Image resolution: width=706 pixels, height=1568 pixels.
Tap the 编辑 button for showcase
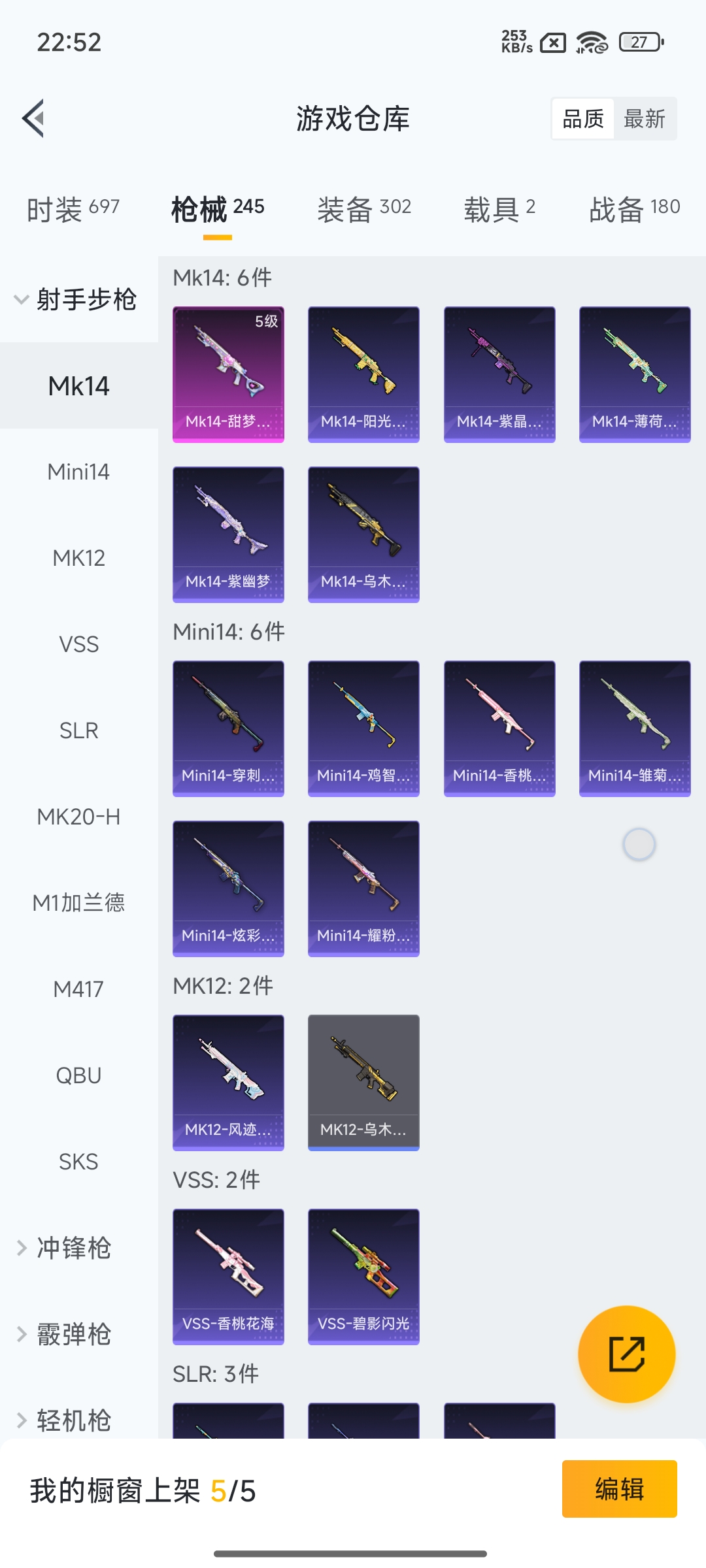[x=619, y=1489]
